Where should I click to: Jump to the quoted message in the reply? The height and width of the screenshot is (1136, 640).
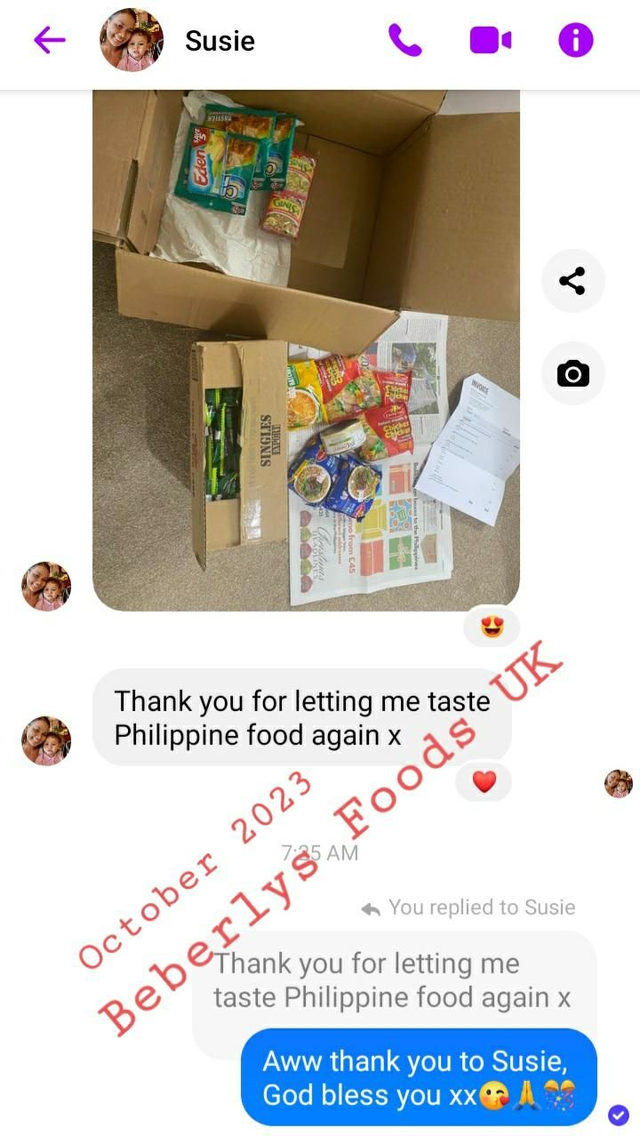tap(392, 981)
